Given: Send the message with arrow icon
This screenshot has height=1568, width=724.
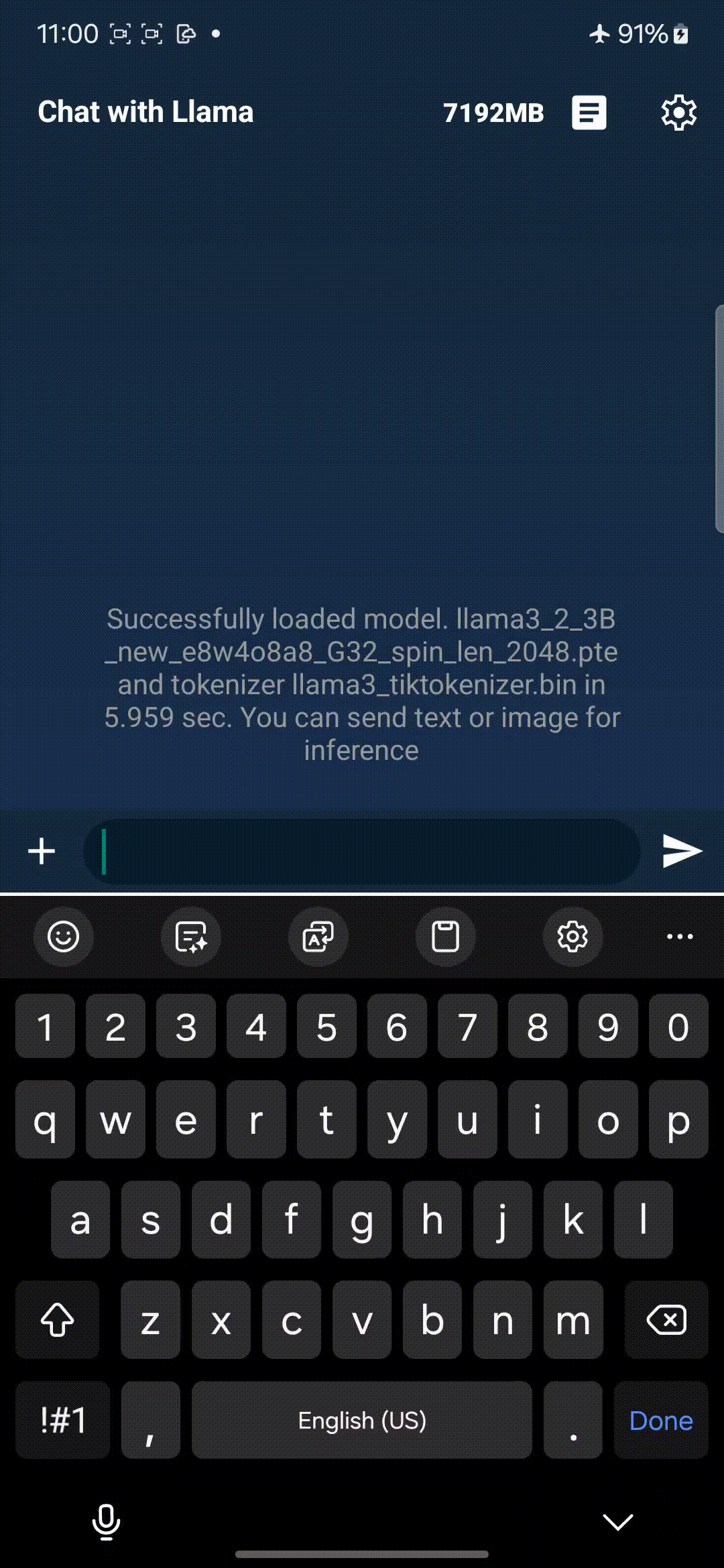Looking at the screenshot, I should [682, 851].
